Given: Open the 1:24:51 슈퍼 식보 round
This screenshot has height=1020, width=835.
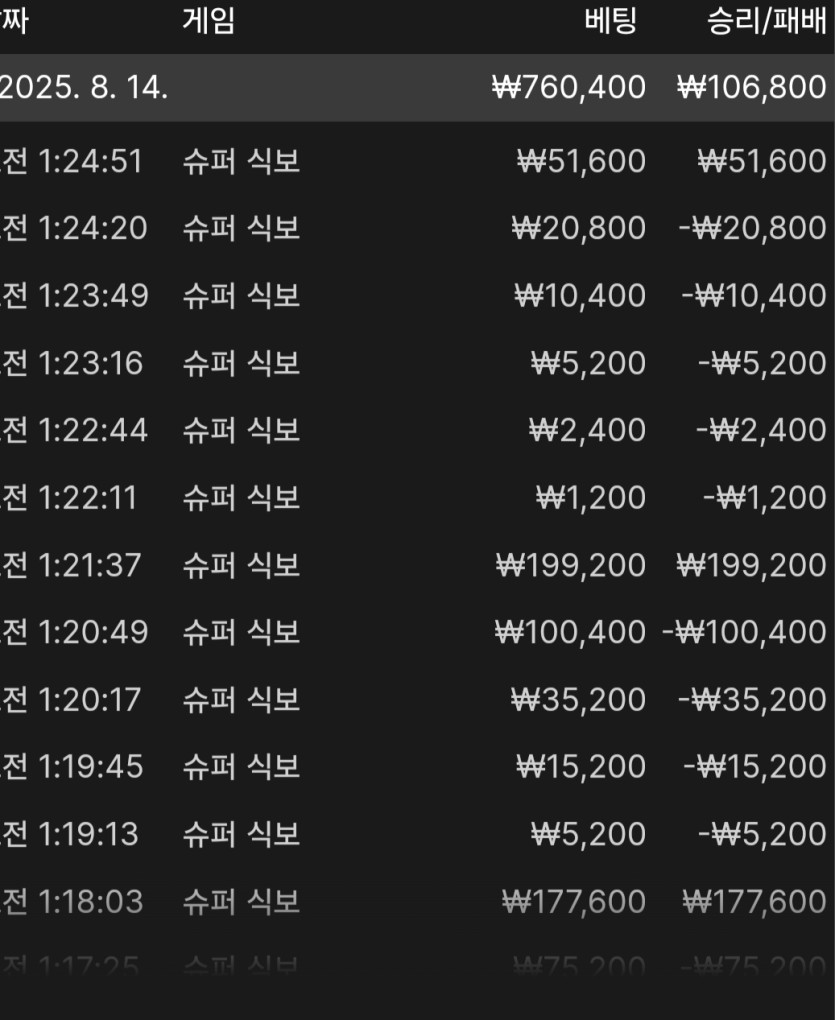Looking at the screenshot, I should pos(417,161).
